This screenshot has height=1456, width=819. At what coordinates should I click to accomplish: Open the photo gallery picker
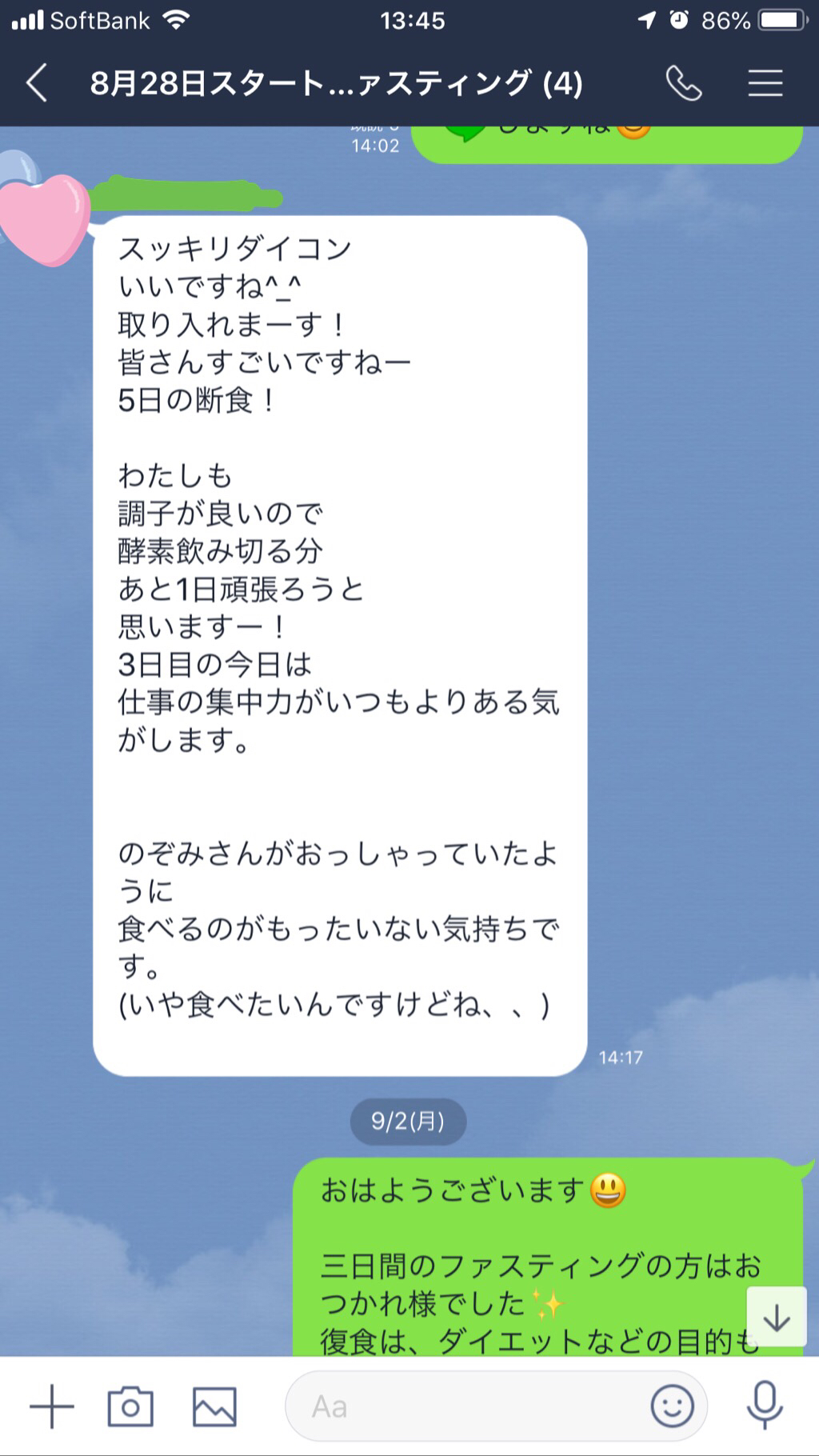pyautogui.click(x=214, y=1406)
